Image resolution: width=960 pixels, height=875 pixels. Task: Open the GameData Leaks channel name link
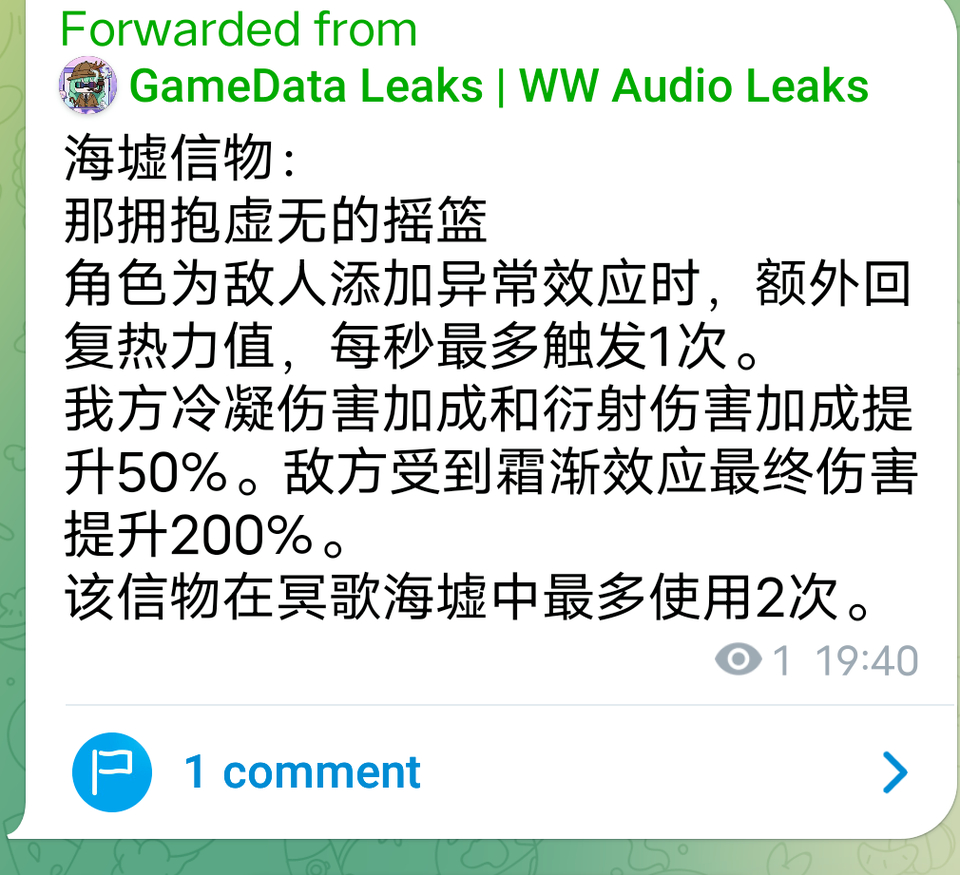(499, 85)
